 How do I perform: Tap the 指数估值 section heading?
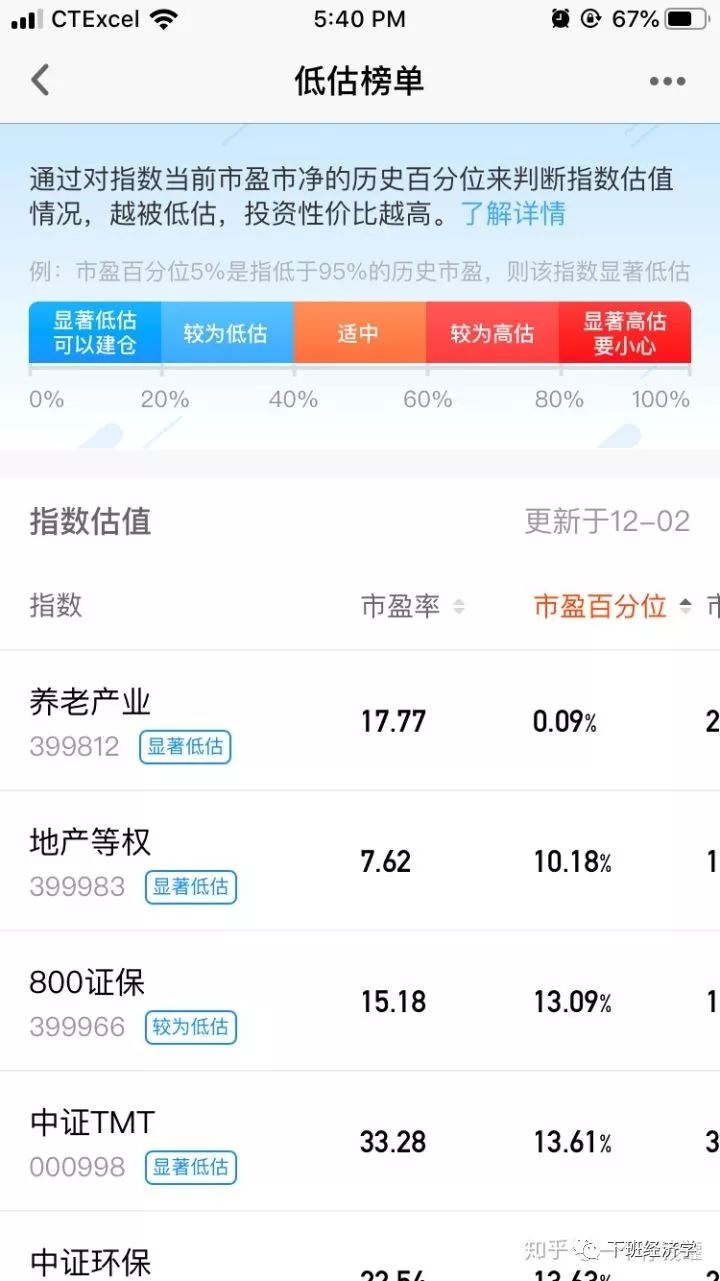[89, 521]
